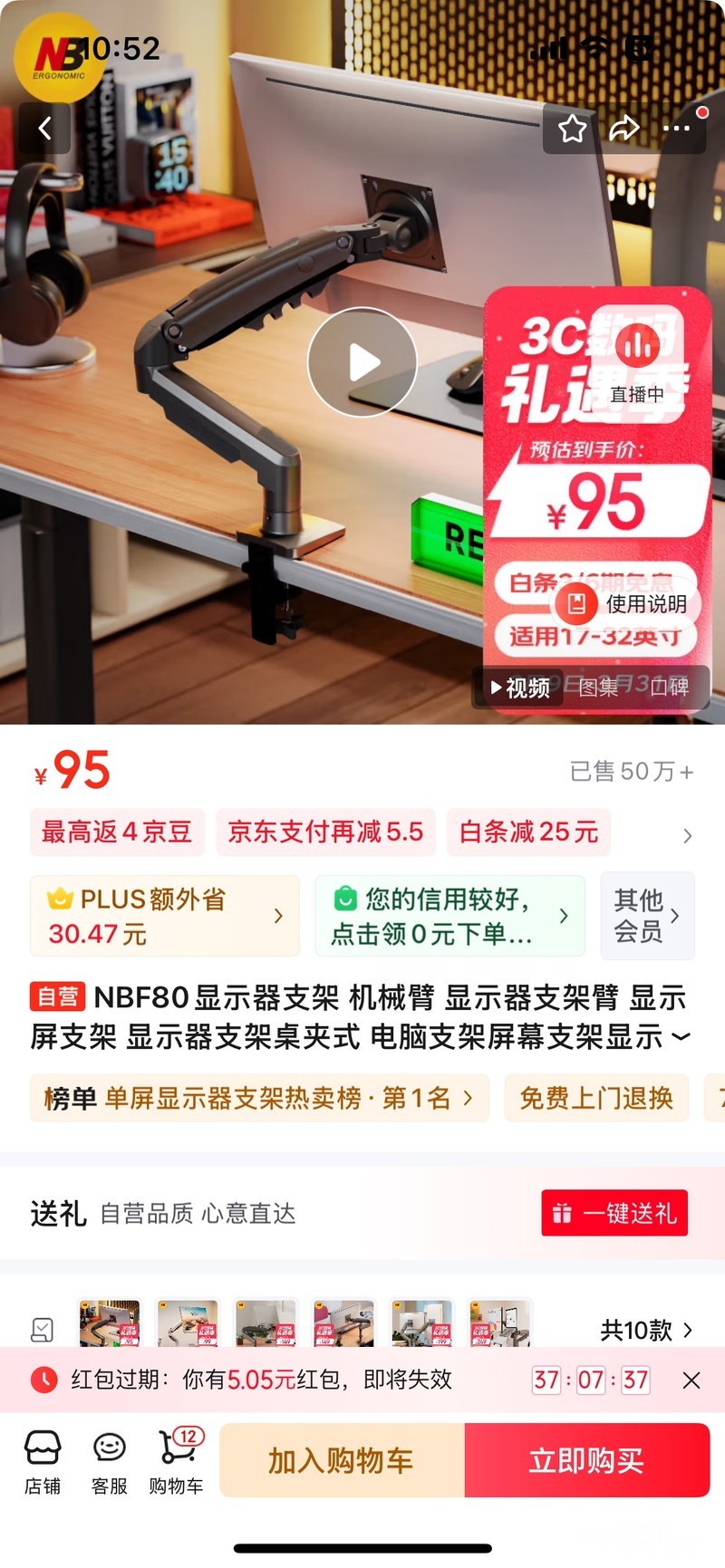
Task: Open the PLUS额外省 30.47元 card
Action: click(165, 916)
